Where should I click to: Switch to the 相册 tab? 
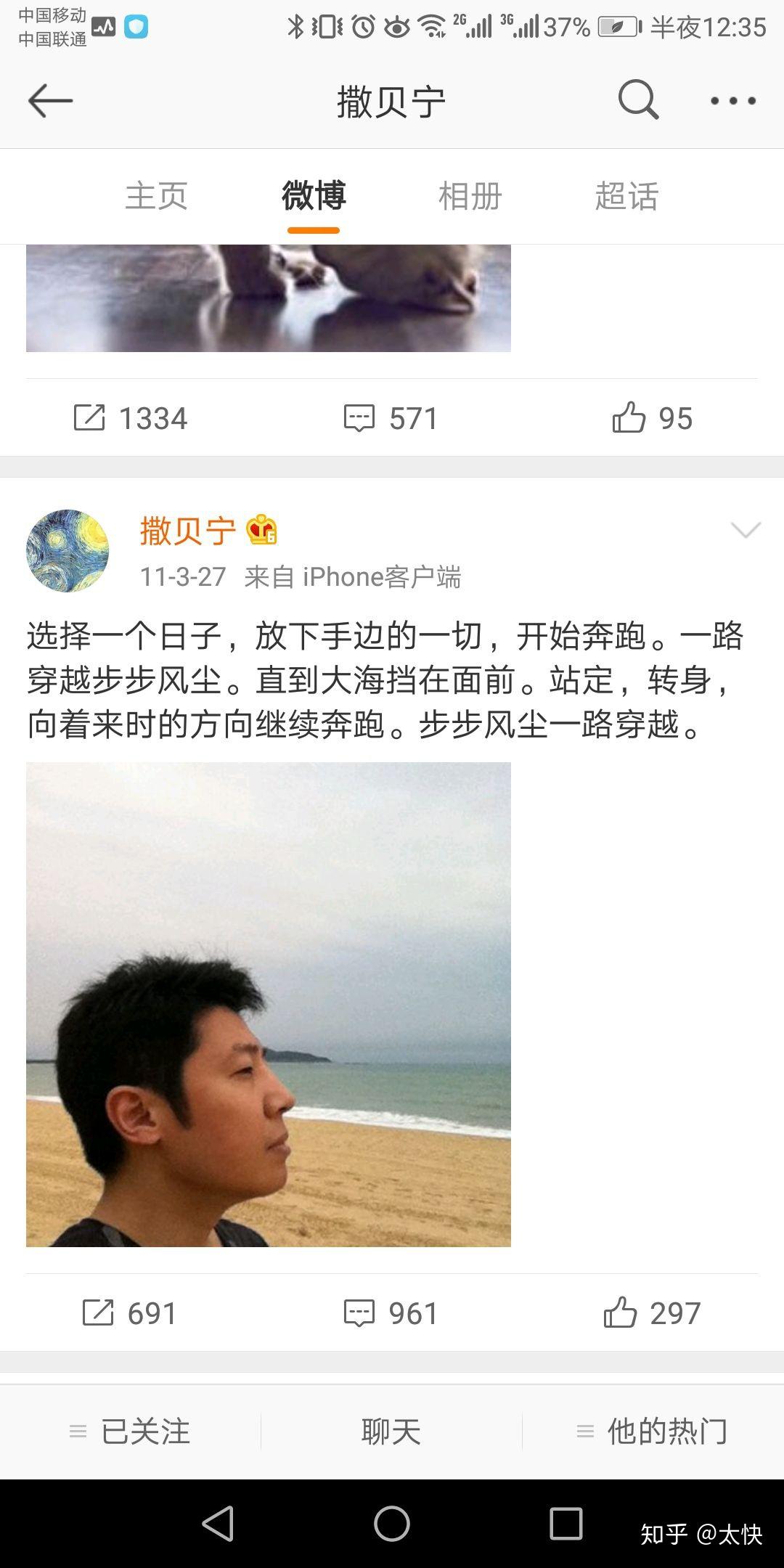(470, 196)
